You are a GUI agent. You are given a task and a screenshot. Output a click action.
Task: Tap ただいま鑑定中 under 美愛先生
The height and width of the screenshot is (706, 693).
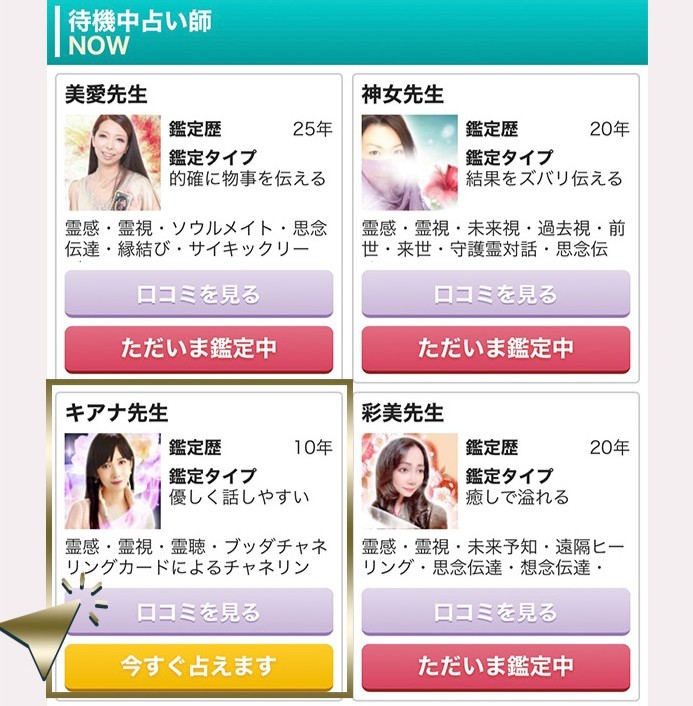pos(198,348)
